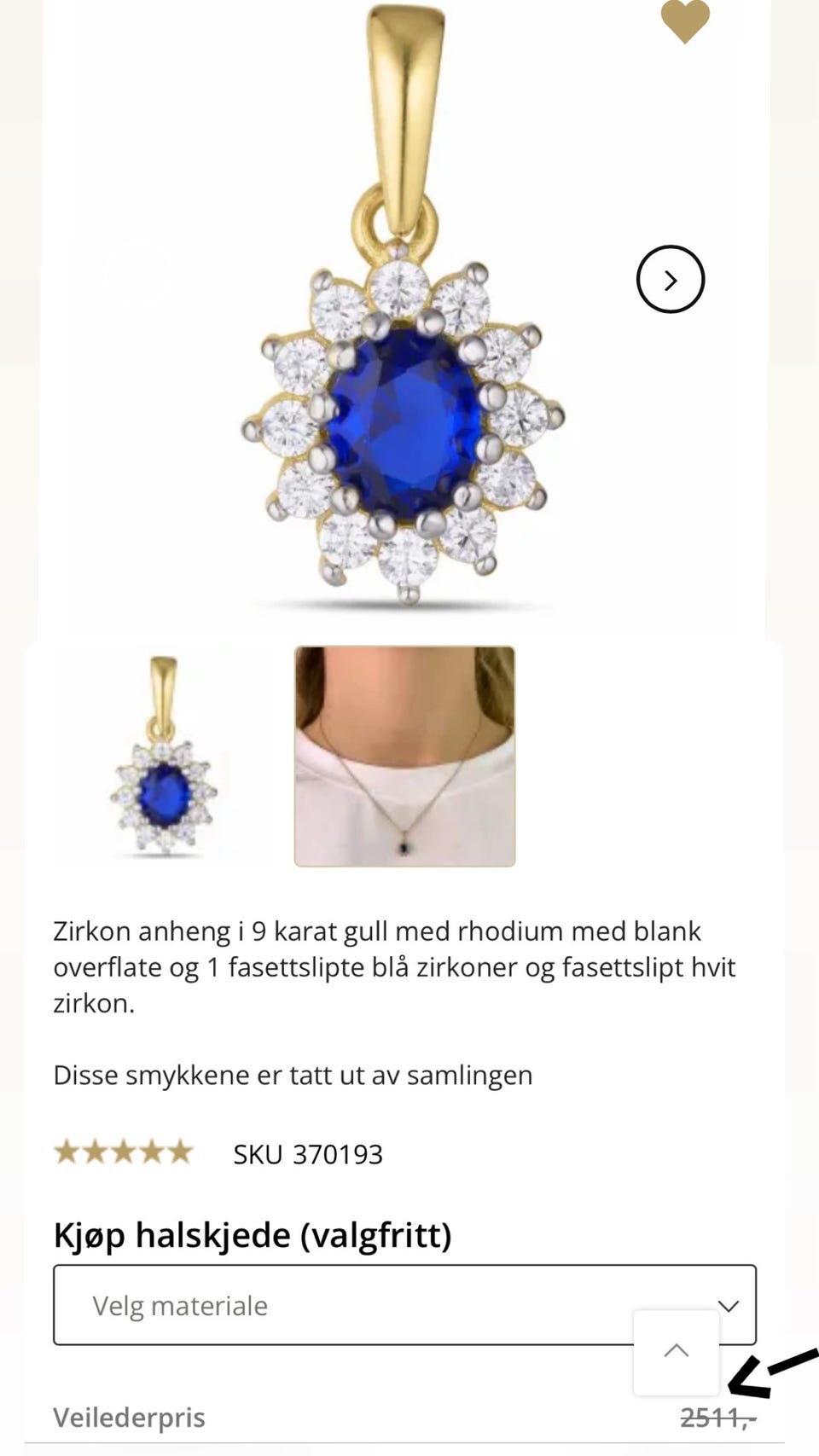Select the right-arrow image navigation icon
The width and height of the screenshot is (819, 1456).
671,279
